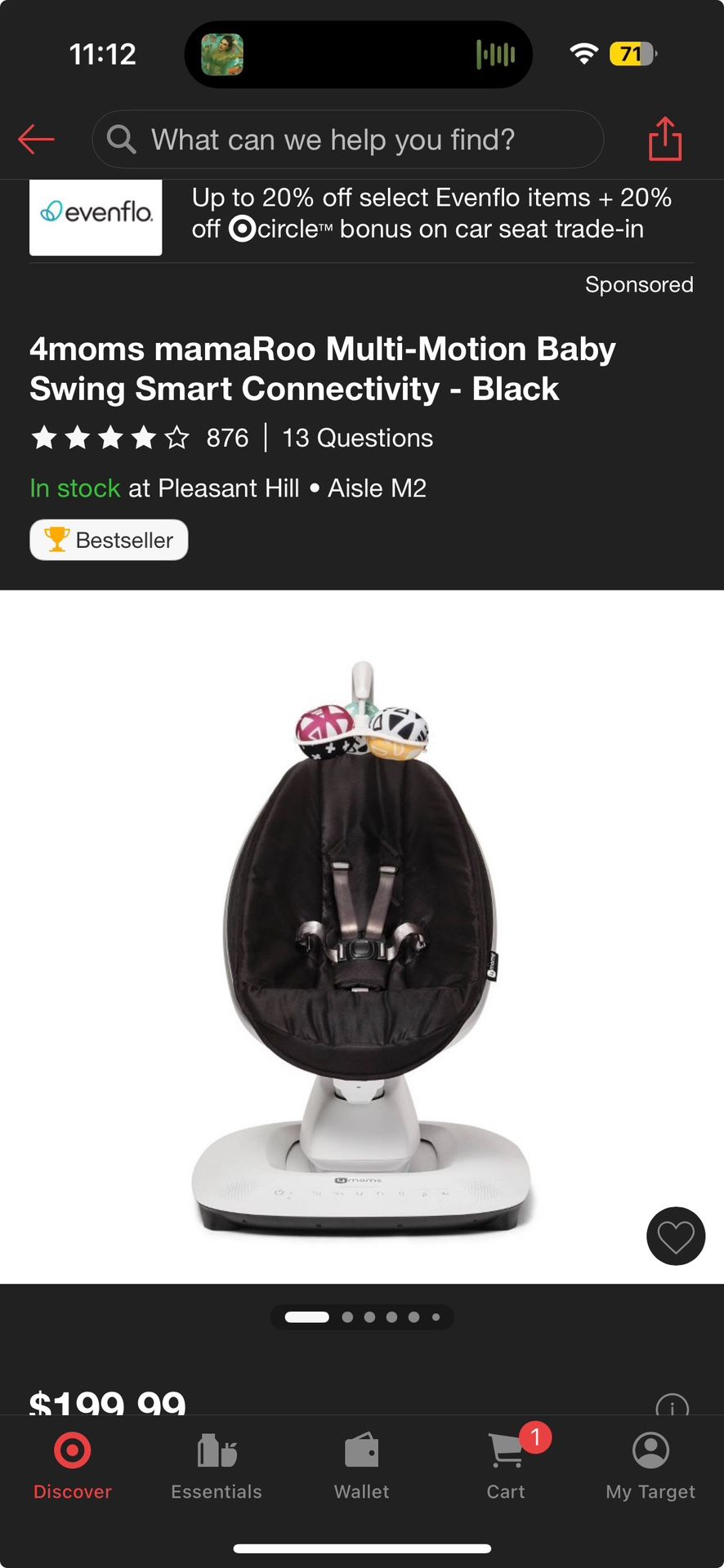Tap the product search field
The width and height of the screenshot is (724, 1568).
click(347, 140)
